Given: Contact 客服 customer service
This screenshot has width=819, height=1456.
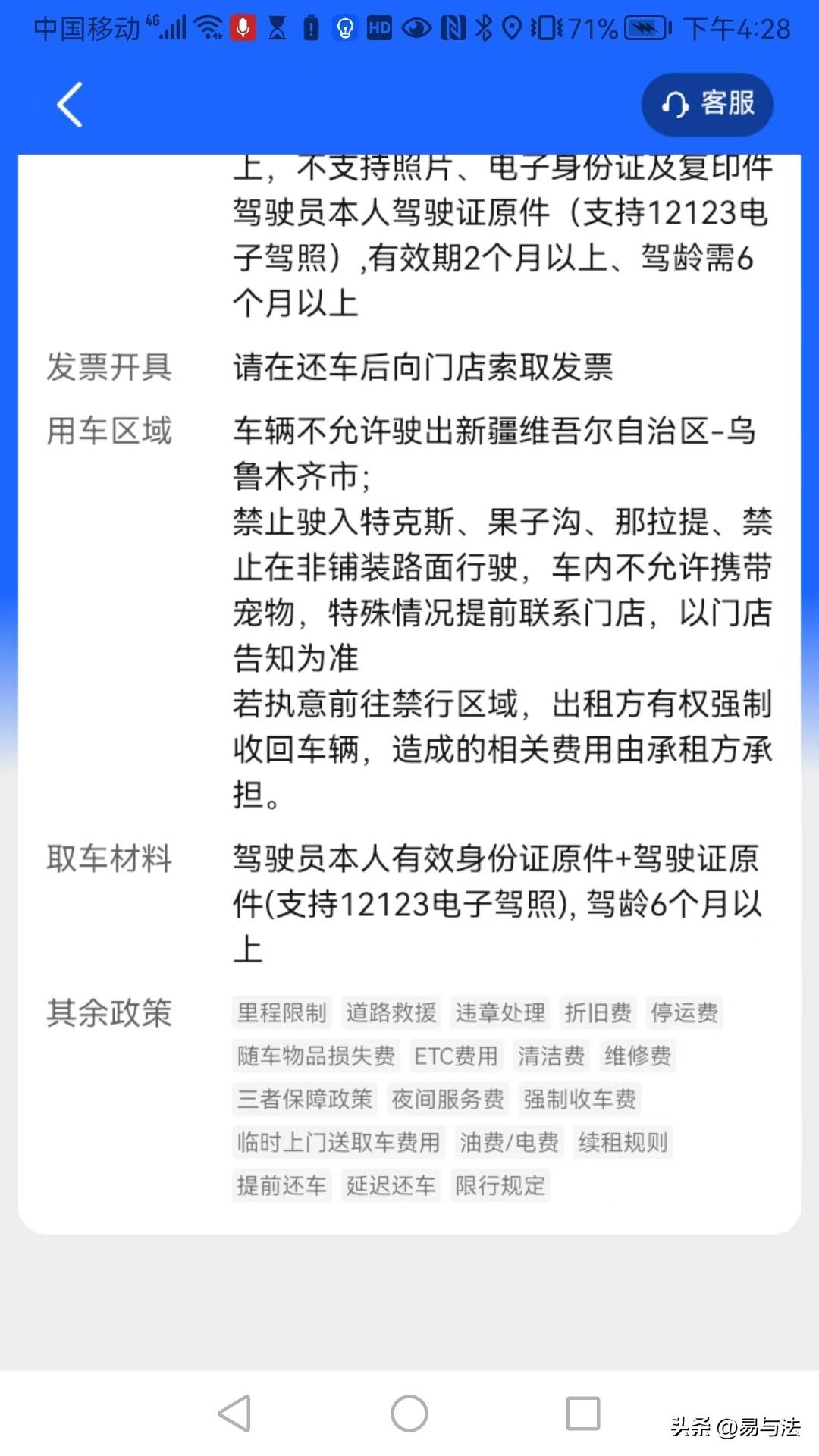Looking at the screenshot, I should click(707, 104).
